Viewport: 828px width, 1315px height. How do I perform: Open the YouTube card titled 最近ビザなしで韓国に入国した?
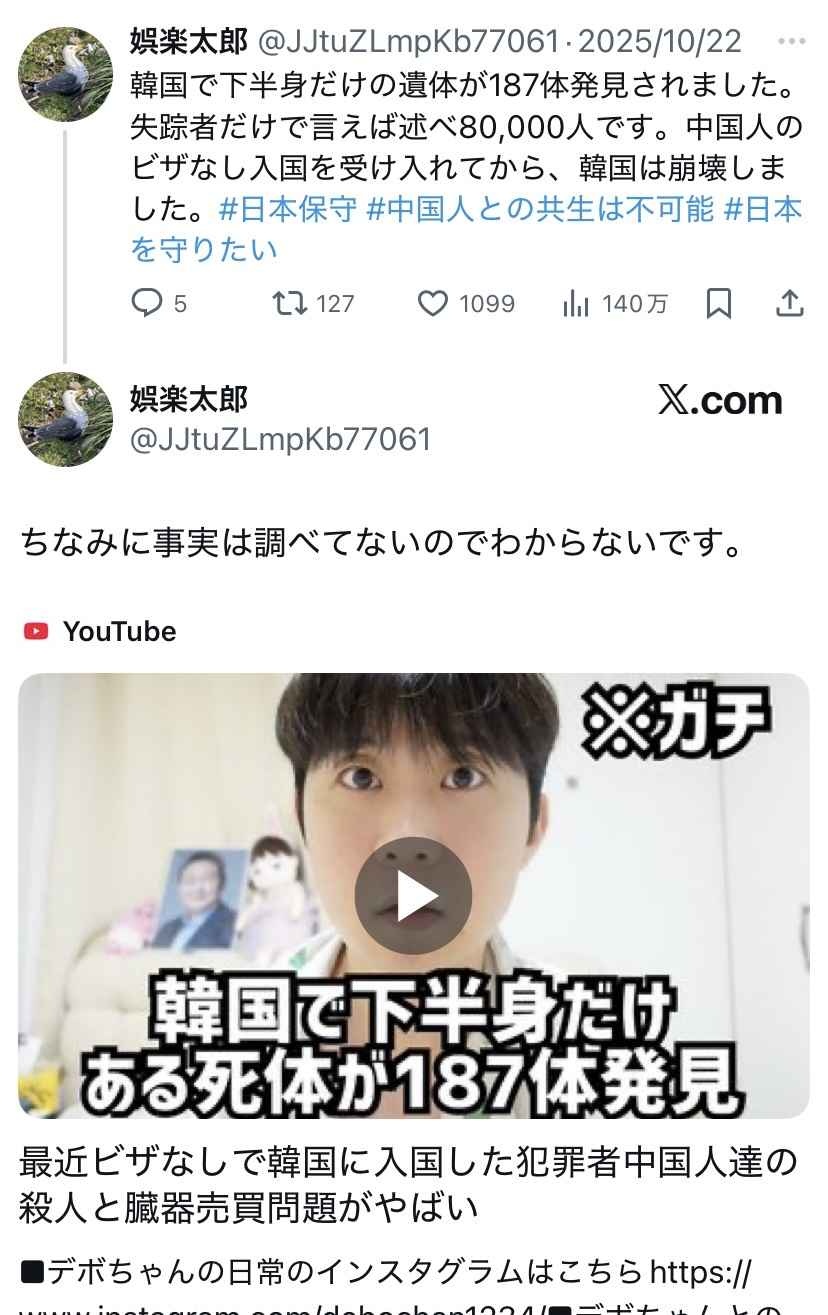point(408,1186)
